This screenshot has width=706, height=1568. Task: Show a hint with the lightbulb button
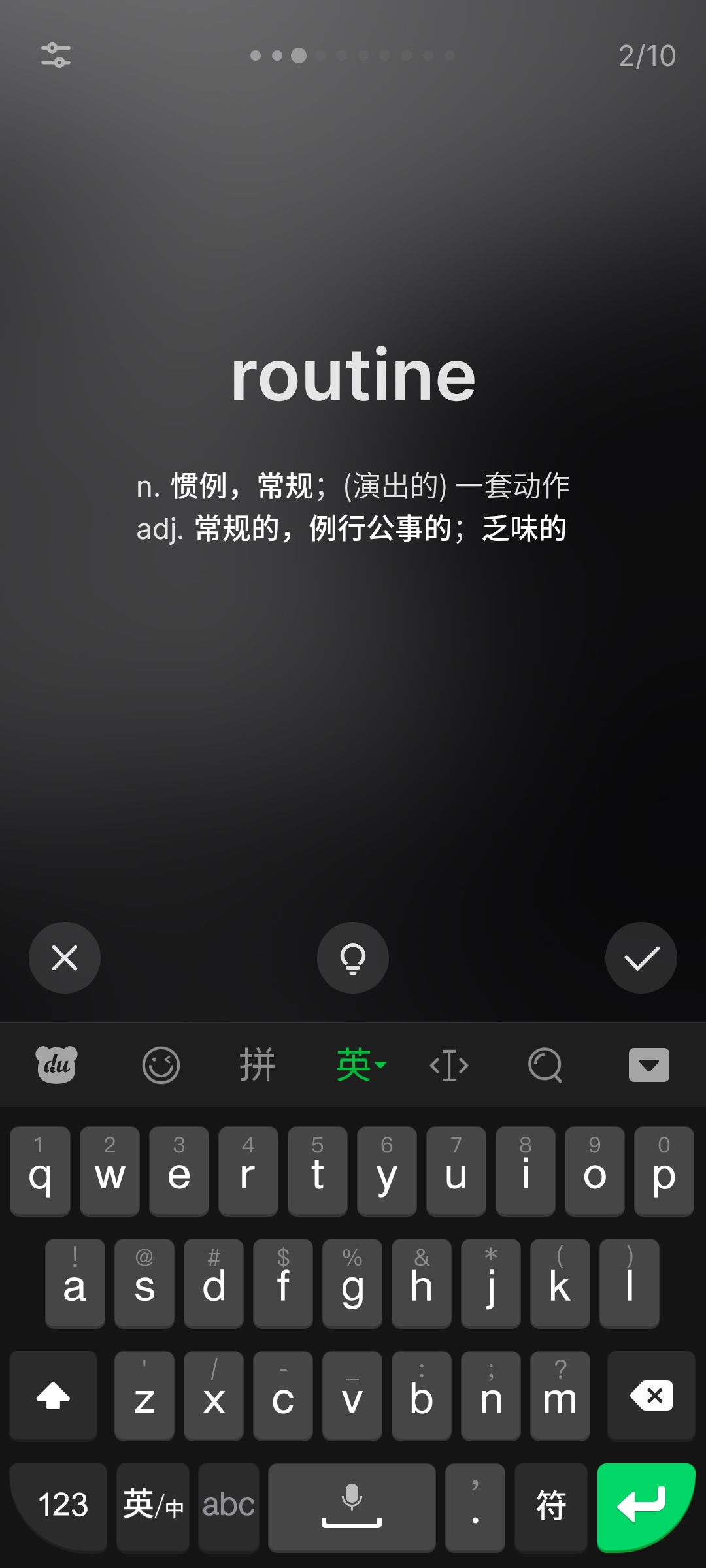pos(353,958)
